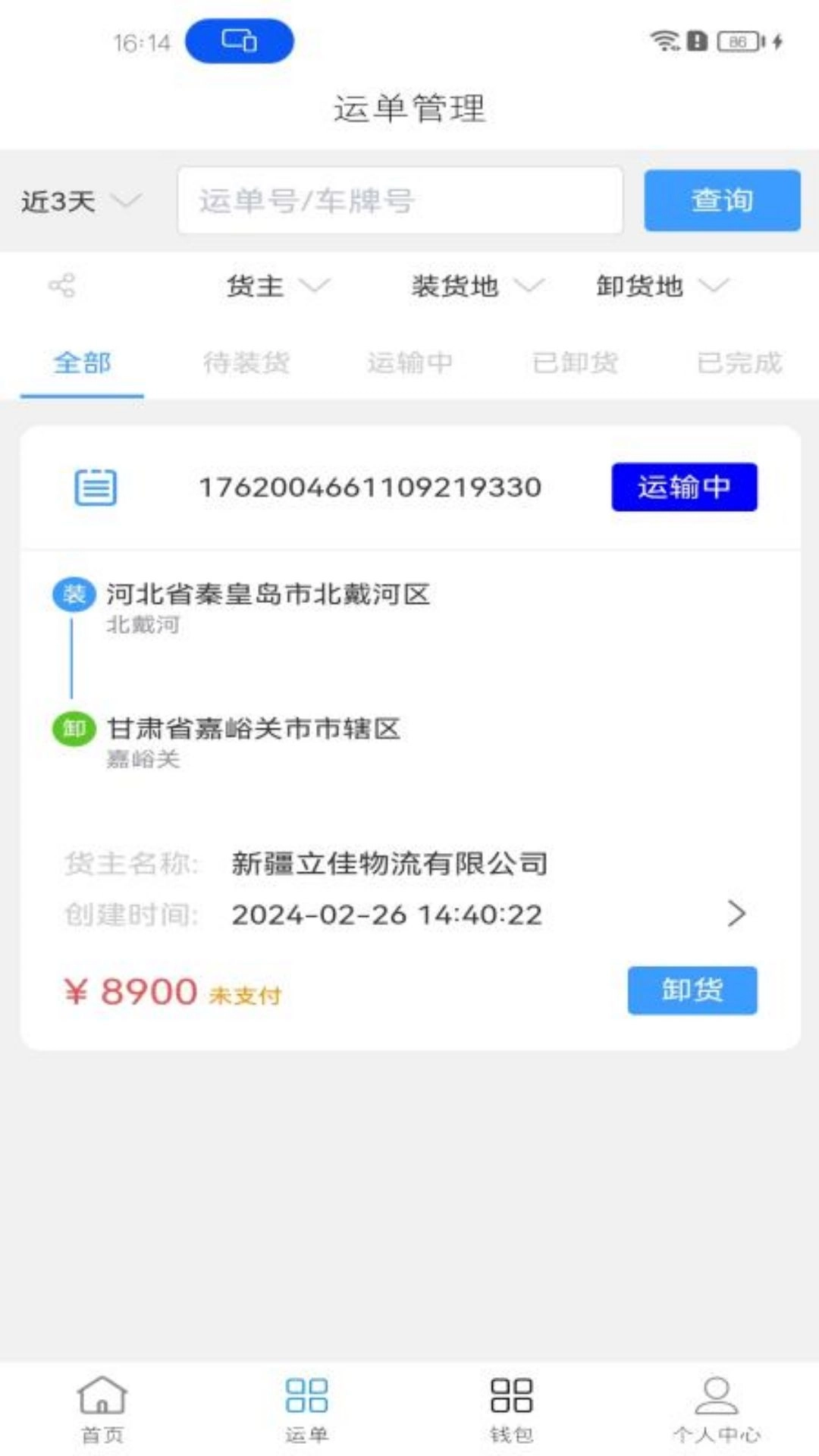Click the 运单号/车牌号 search input field
The height and width of the screenshot is (1456, 819).
(x=398, y=201)
